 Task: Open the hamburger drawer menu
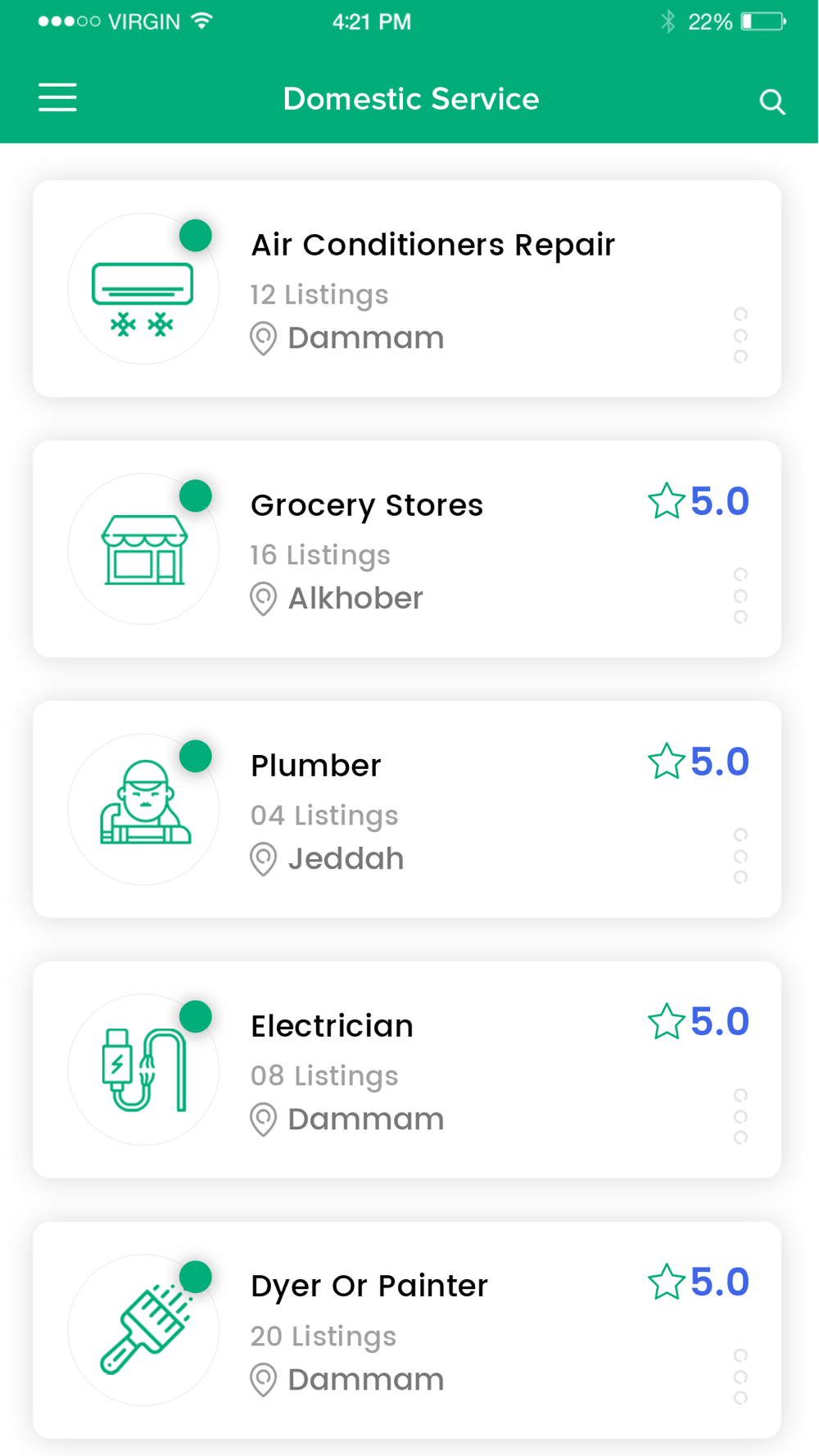[57, 97]
